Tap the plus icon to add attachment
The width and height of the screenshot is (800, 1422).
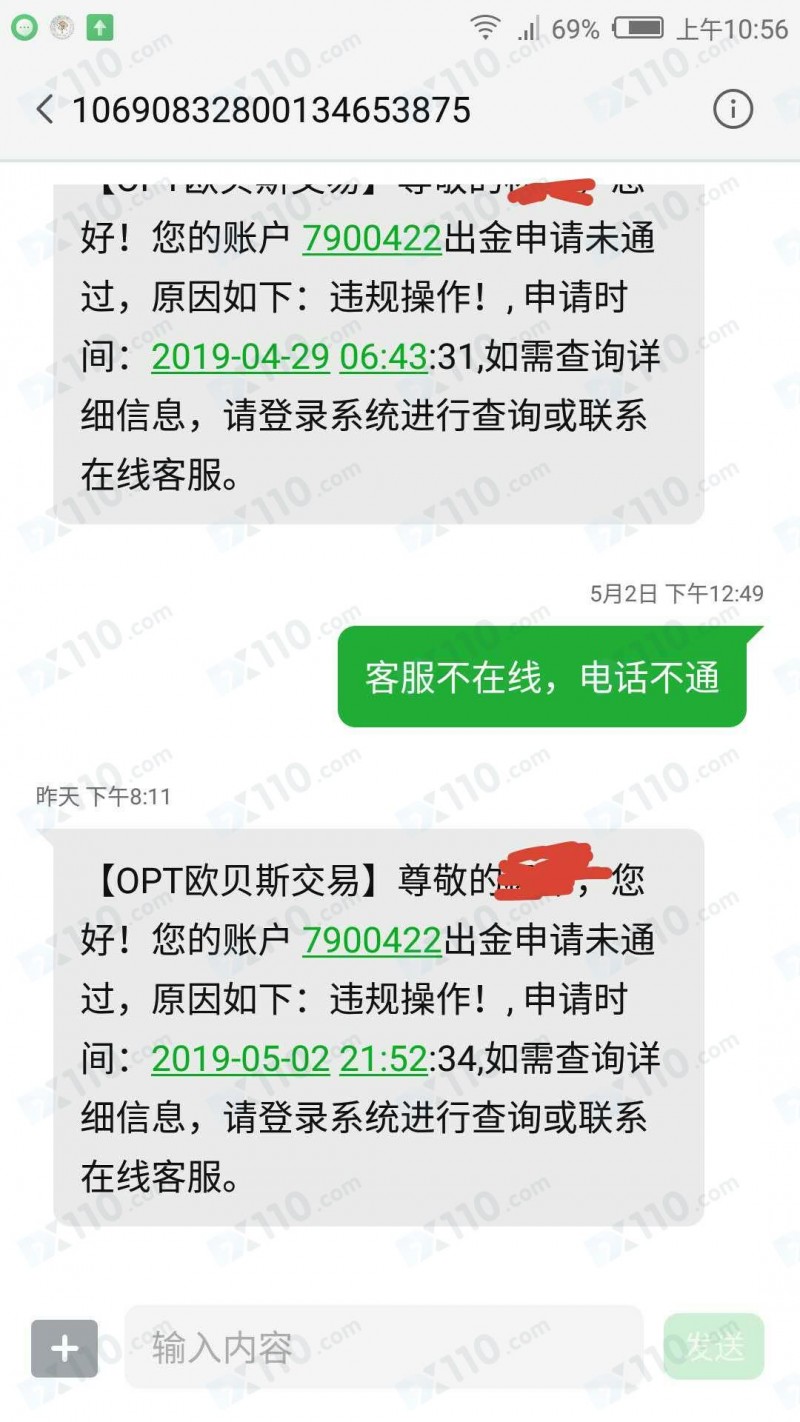click(63, 1348)
